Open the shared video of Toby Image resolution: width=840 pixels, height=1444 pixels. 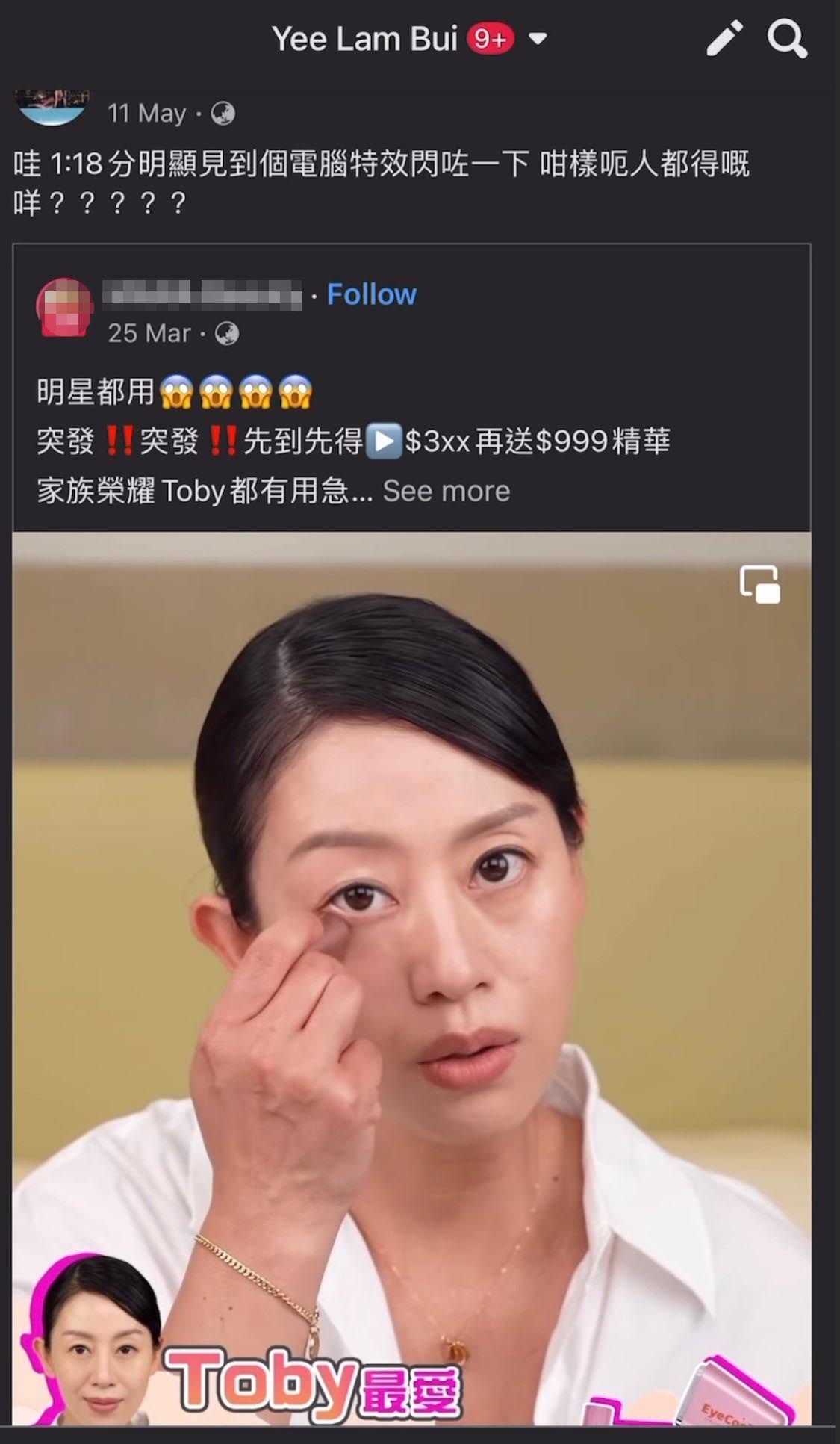coord(411,971)
